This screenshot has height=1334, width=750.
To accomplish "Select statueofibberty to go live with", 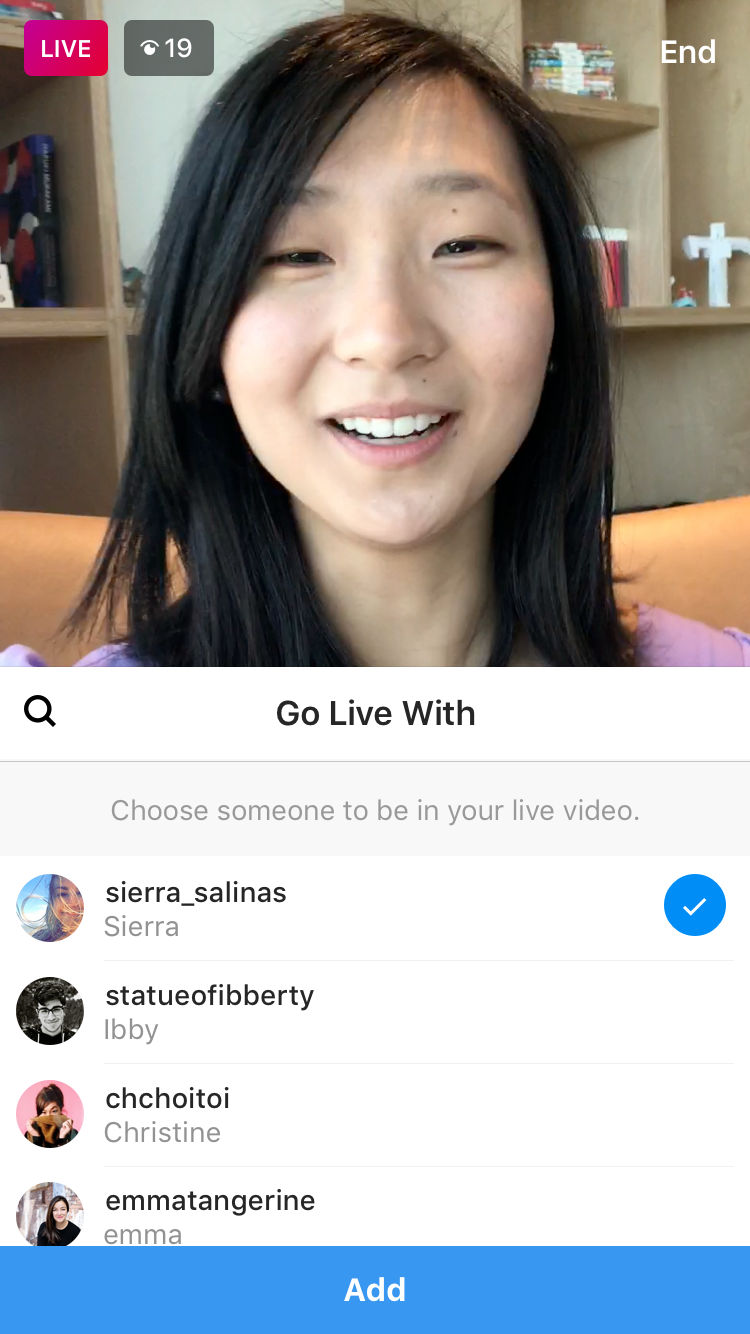I will click(375, 1011).
